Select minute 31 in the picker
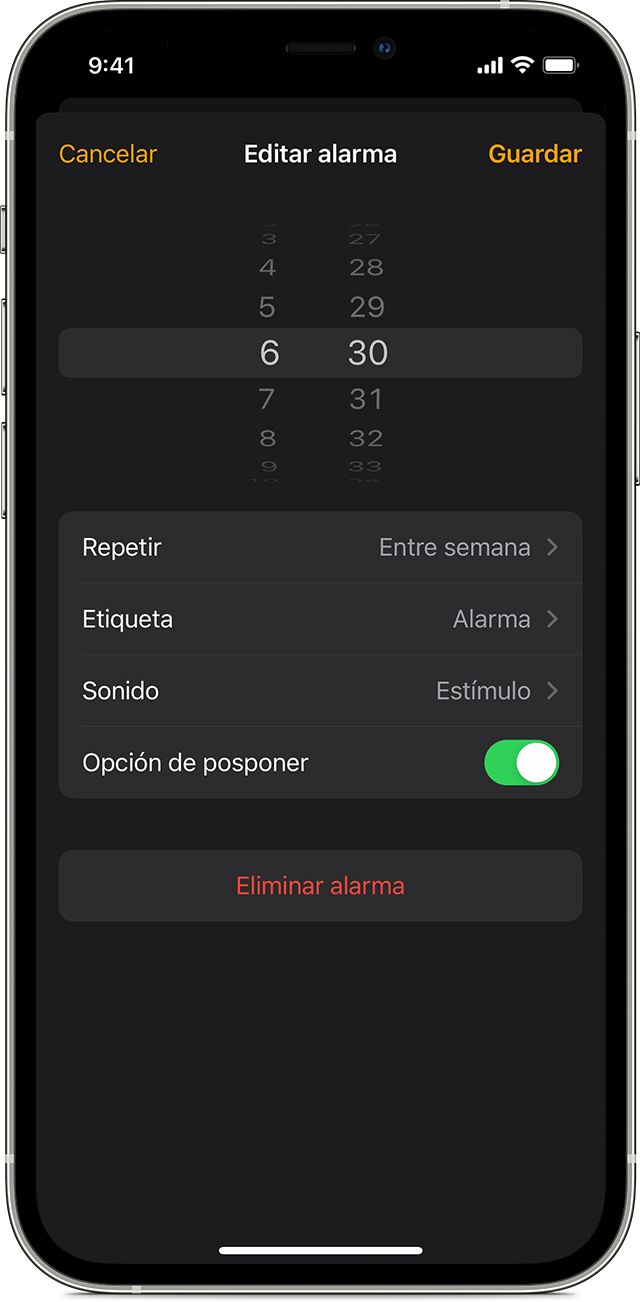The image size is (640, 1302). coord(366,399)
